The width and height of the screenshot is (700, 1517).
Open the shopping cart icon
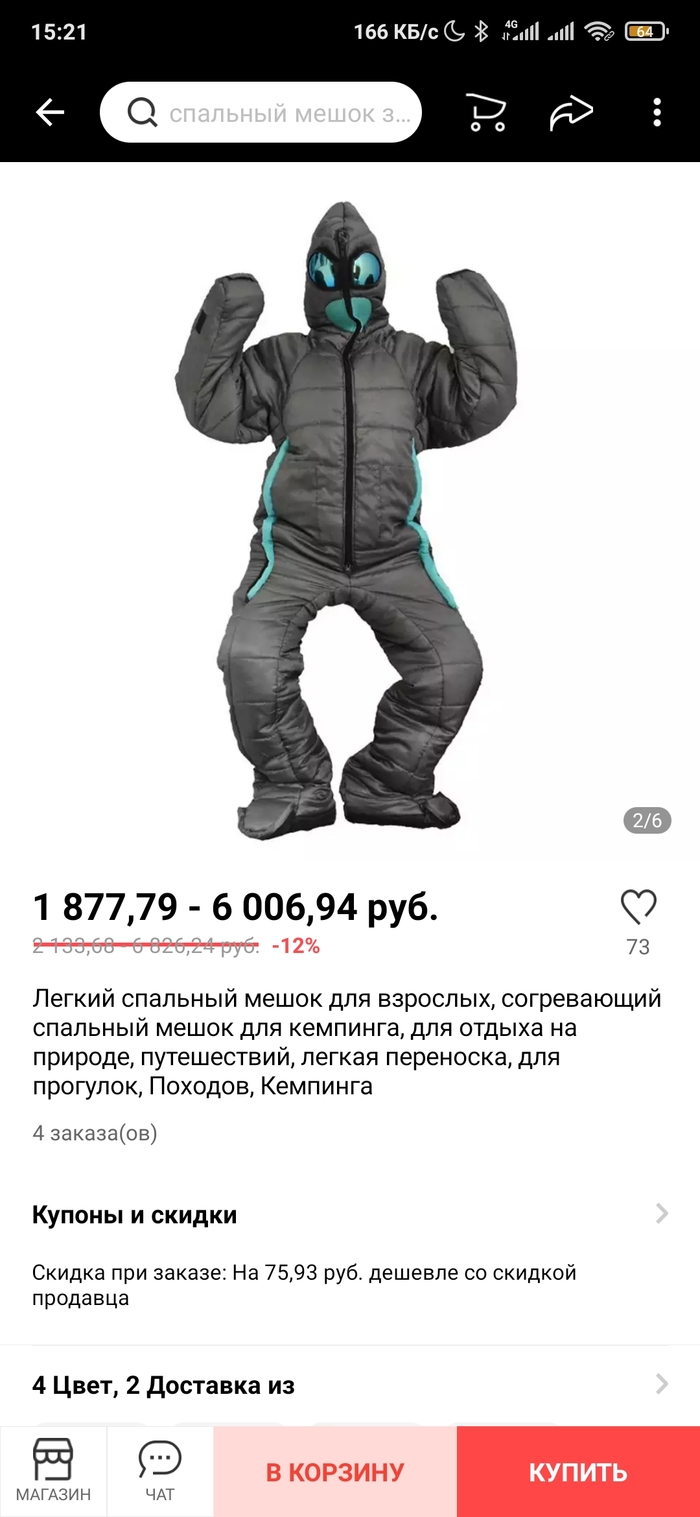pos(486,113)
